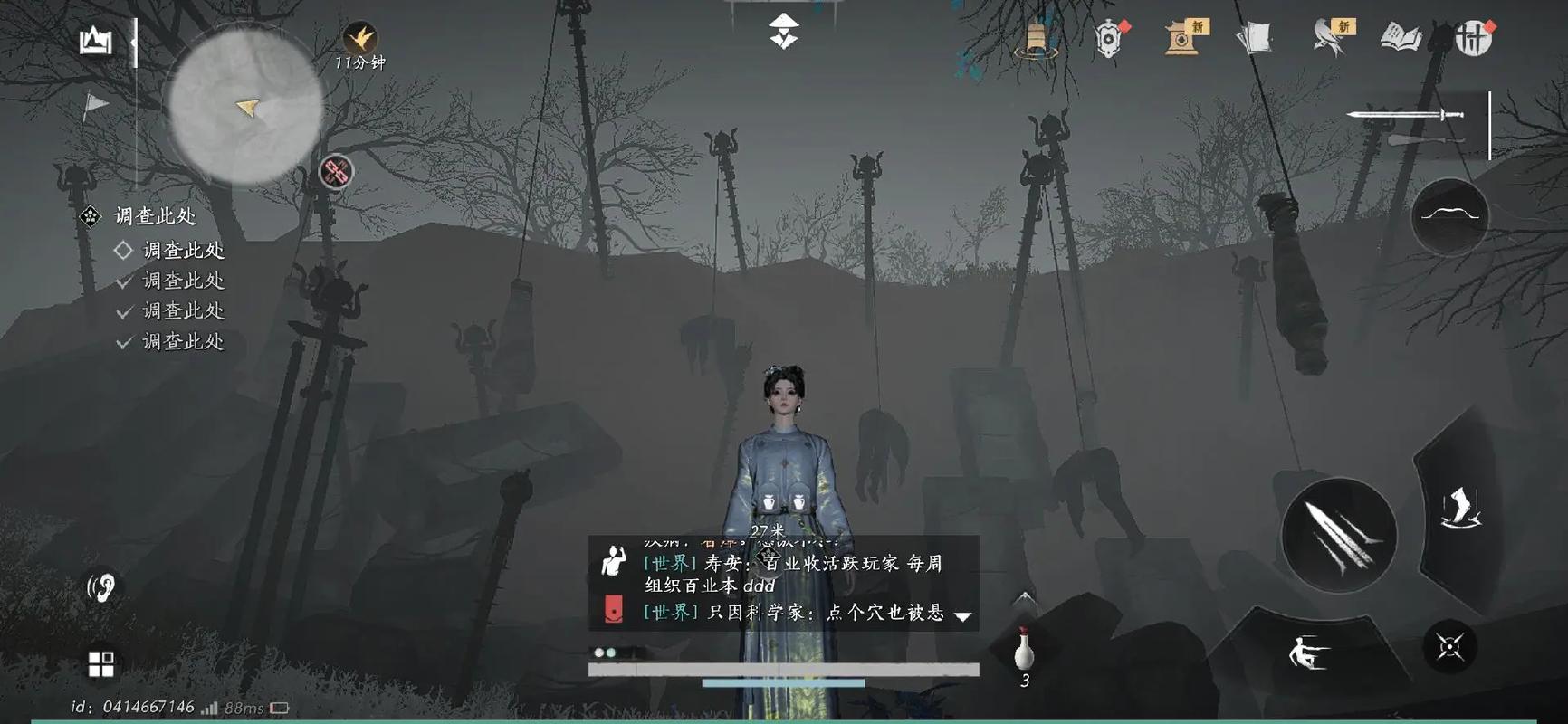Open the bird messenger icon marked 新
1568x724 pixels.
[x=1329, y=38]
